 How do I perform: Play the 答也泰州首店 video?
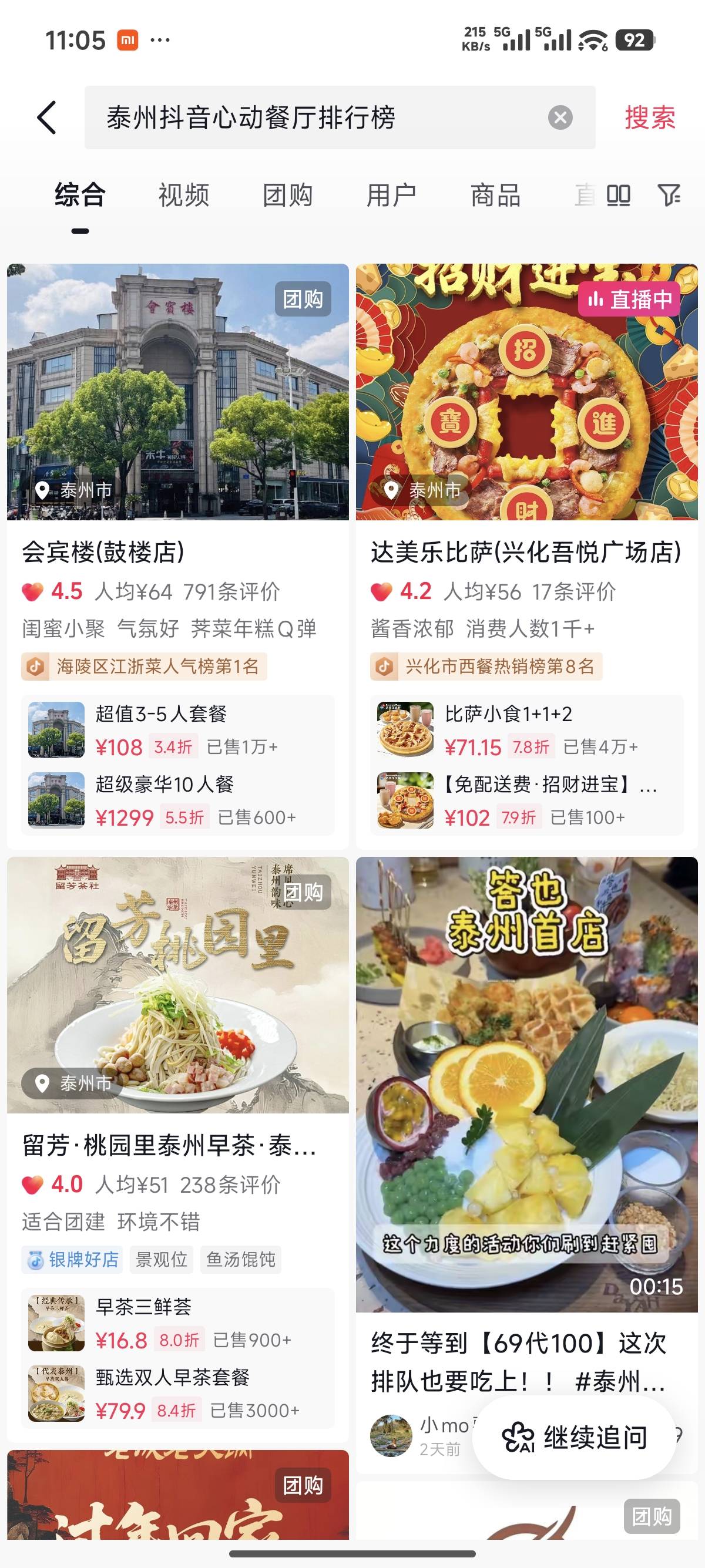[526, 1084]
